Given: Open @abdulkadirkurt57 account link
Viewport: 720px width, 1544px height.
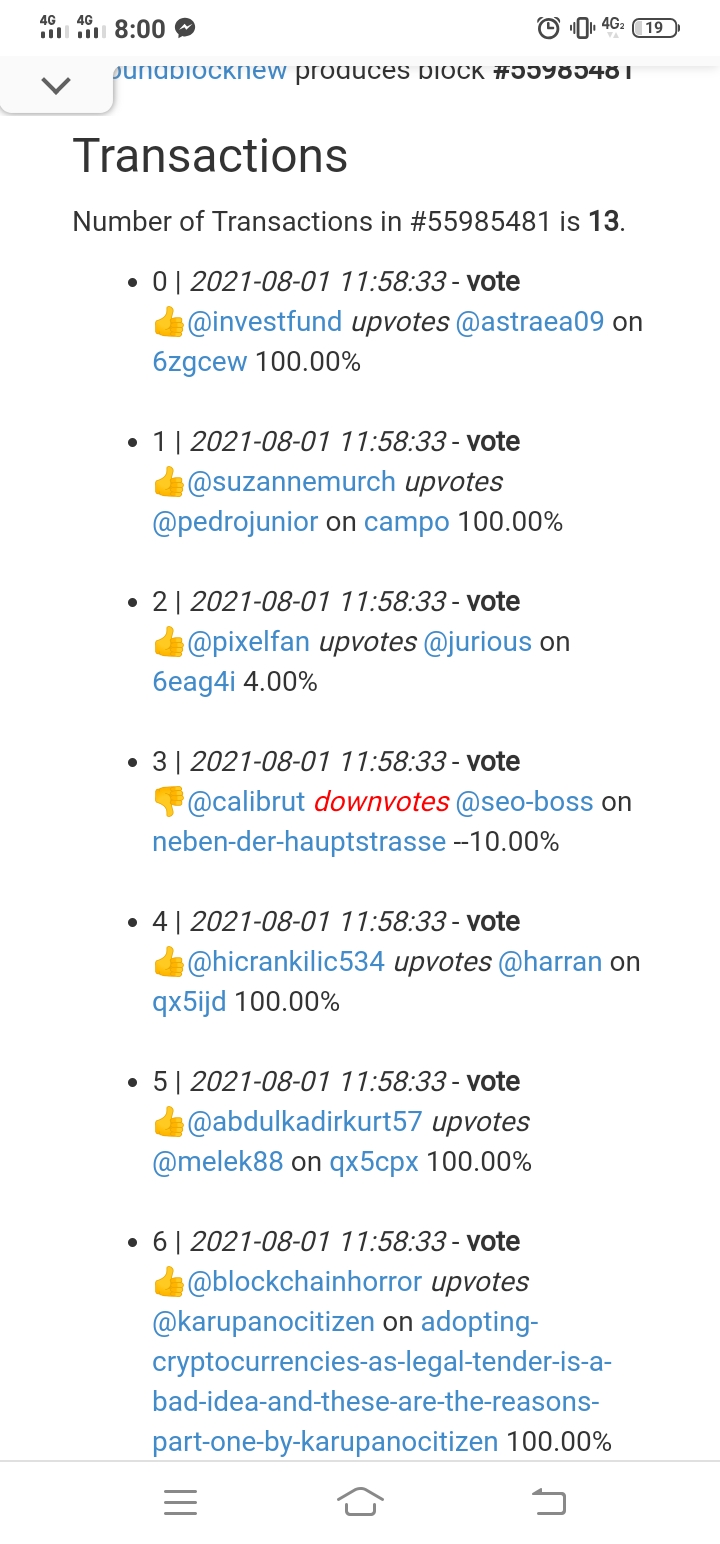Looking at the screenshot, I should (x=304, y=1122).
